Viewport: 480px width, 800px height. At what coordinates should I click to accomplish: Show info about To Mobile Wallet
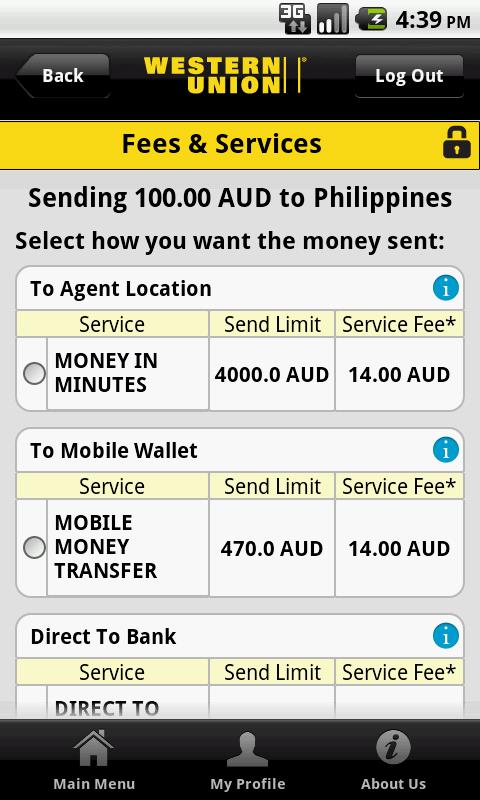point(445,450)
